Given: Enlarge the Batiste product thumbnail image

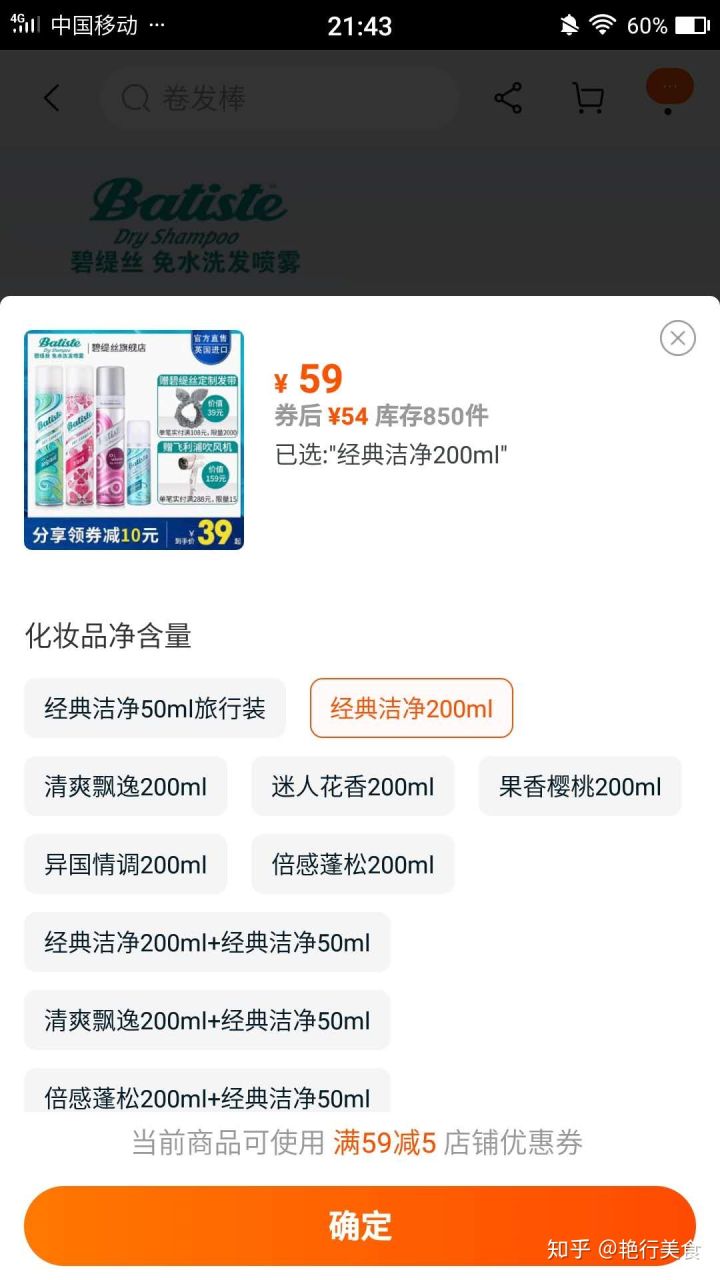Looking at the screenshot, I should (x=134, y=440).
